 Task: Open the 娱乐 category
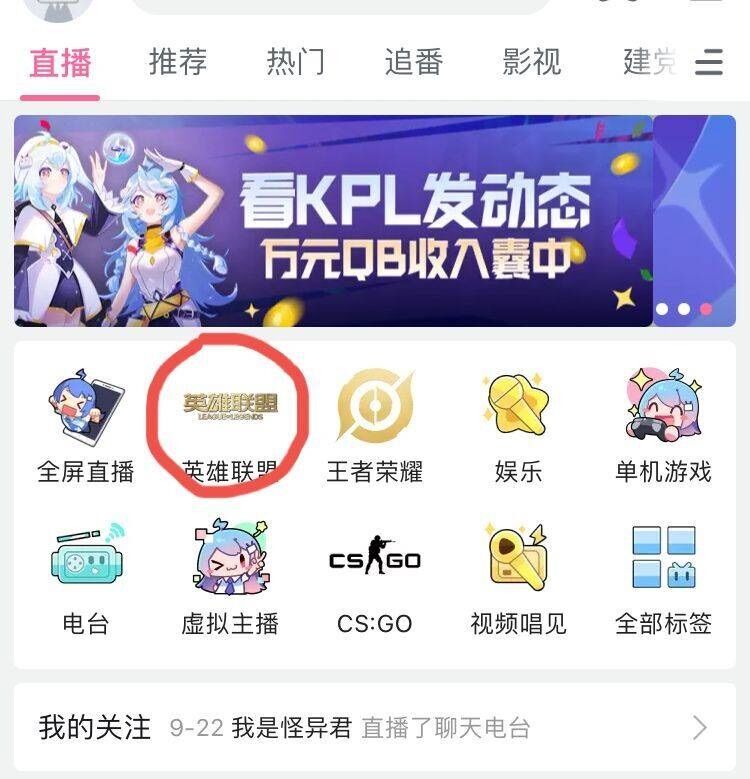pos(518,425)
